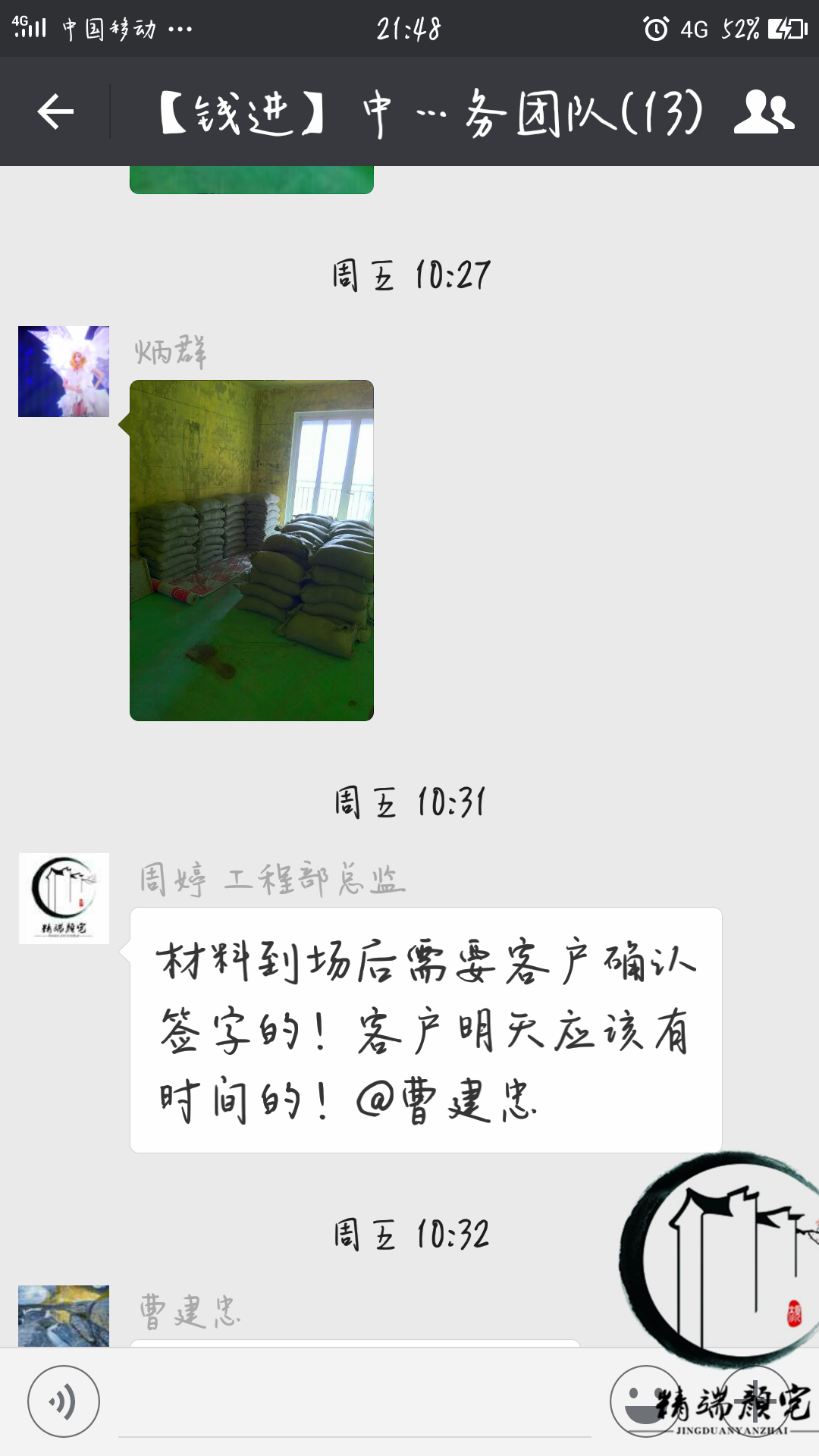Go back from the group chat

tap(55, 112)
